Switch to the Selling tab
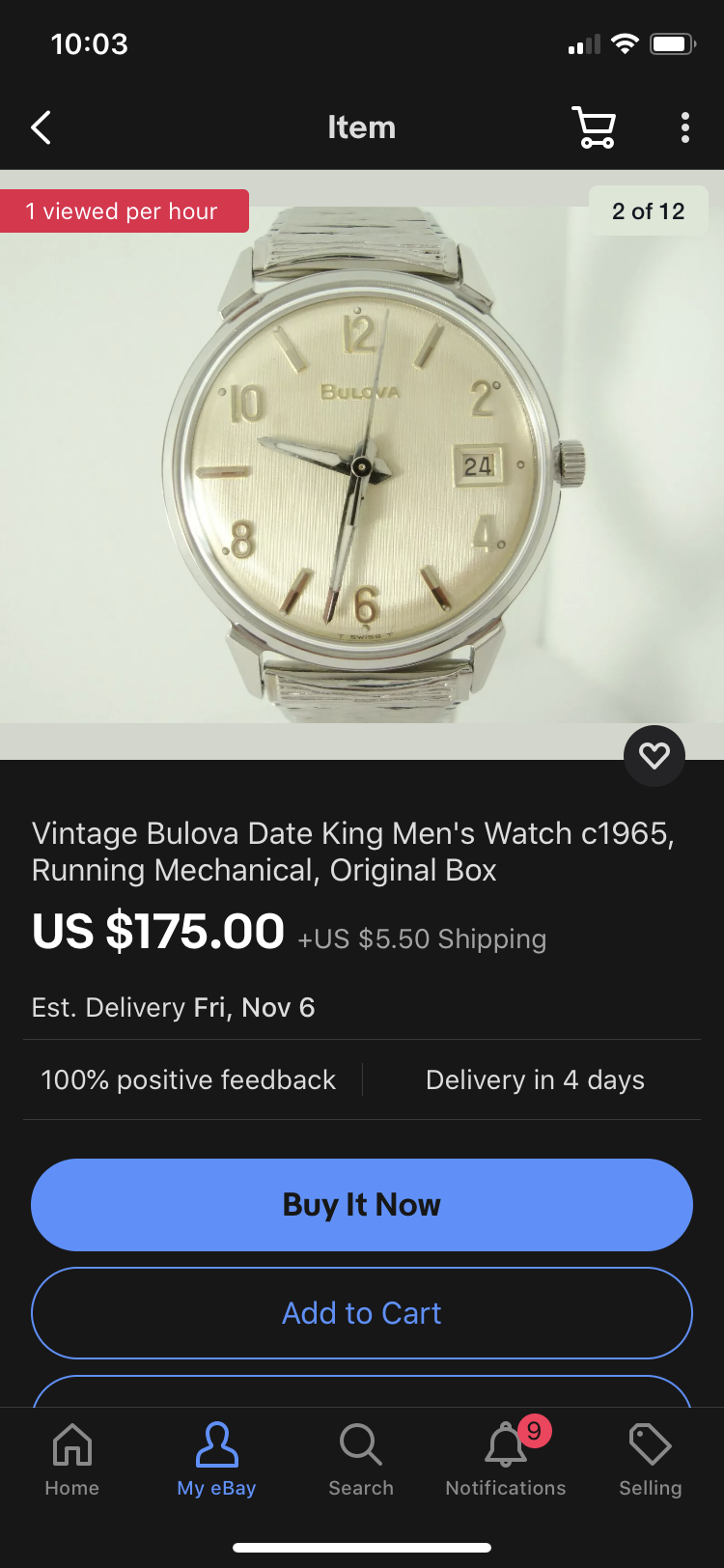Viewport: 724px width, 1568px height. tap(650, 1460)
